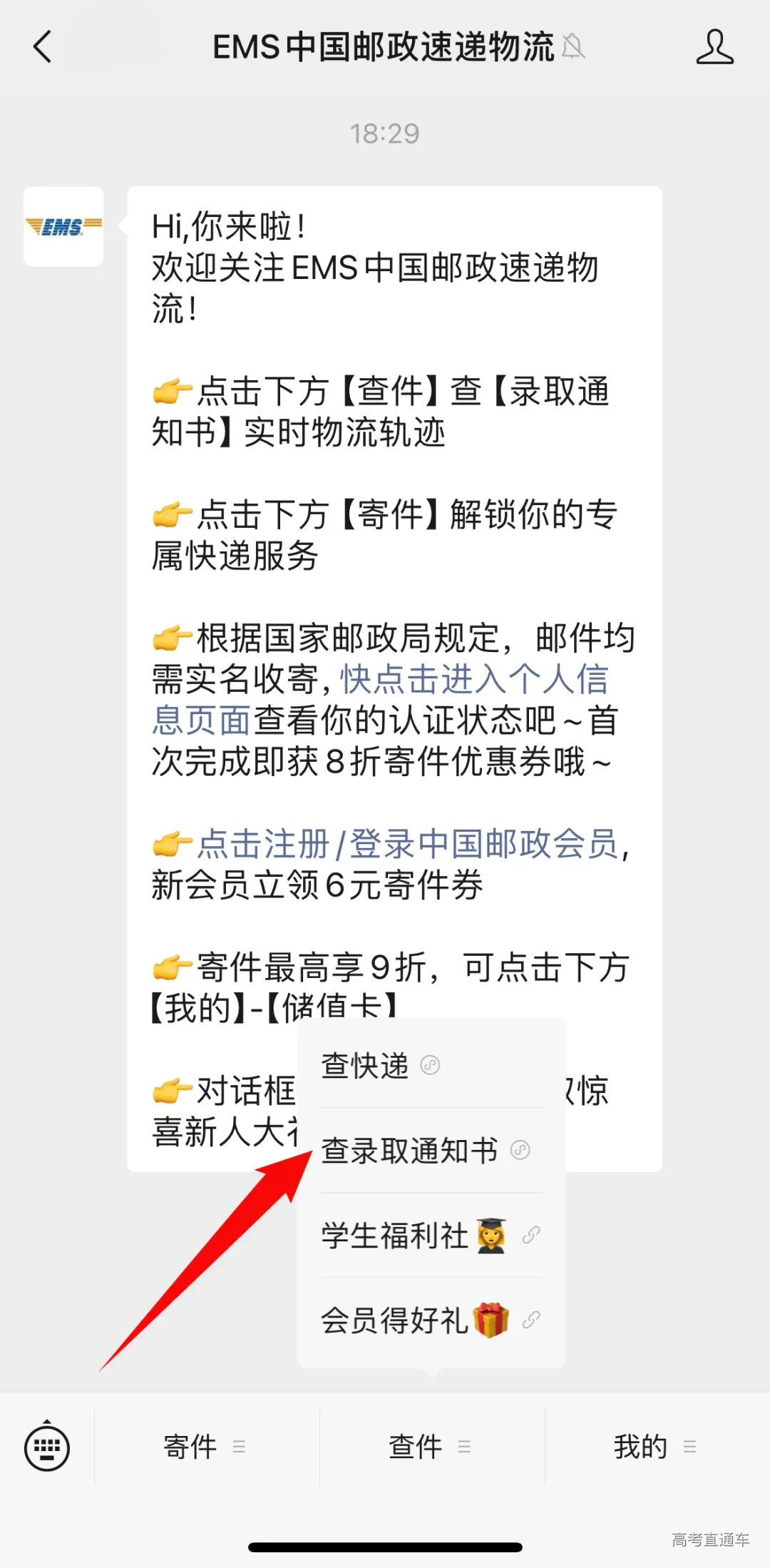Tap the keyboard icon to type a message

(x=48, y=1447)
